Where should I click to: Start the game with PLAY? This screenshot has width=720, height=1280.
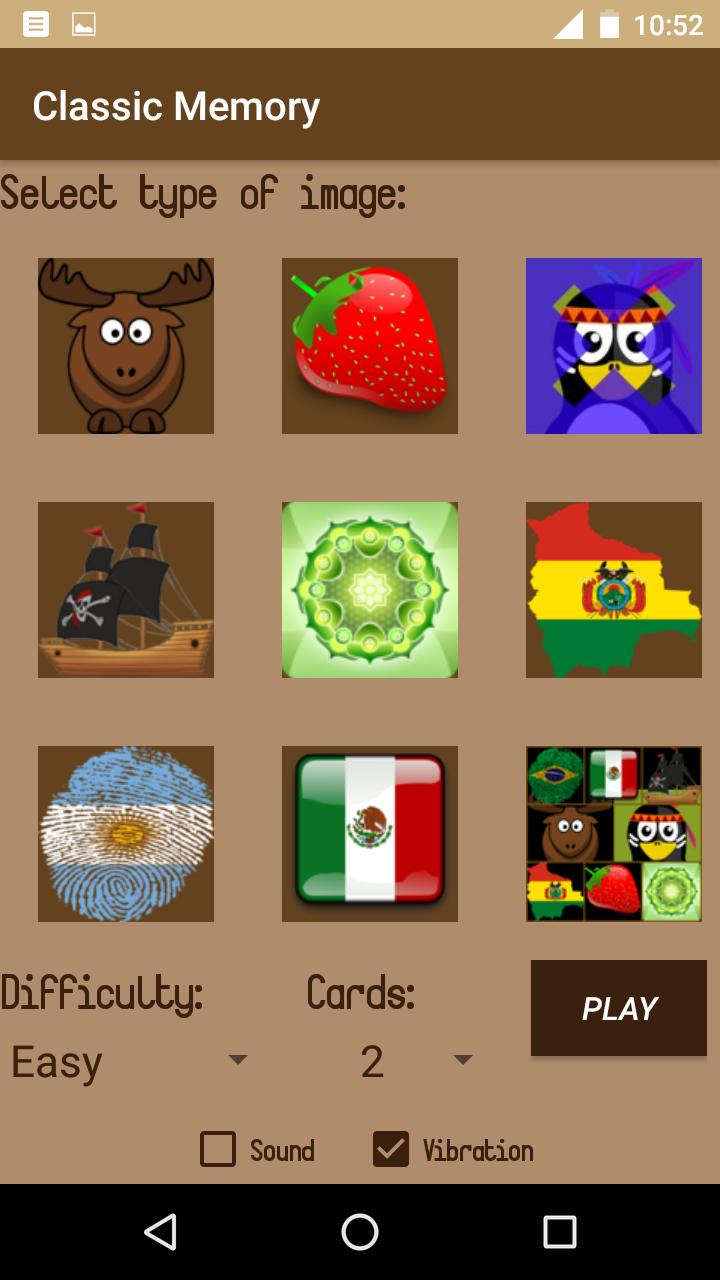tap(619, 1008)
